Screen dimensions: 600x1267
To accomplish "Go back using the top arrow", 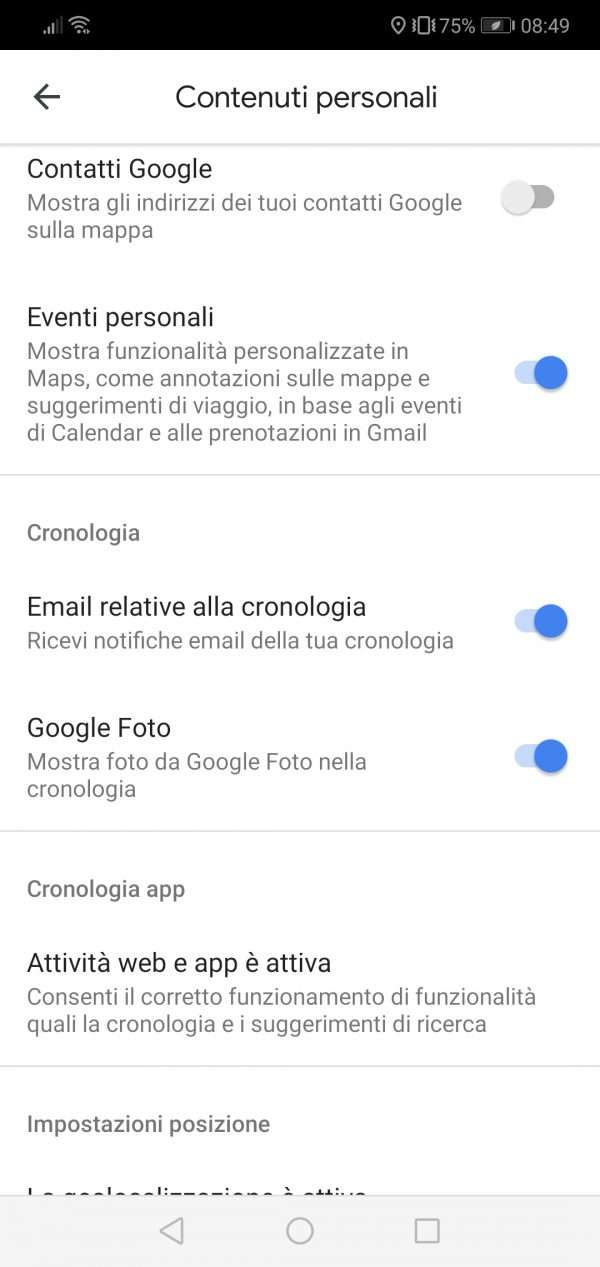I will tap(47, 97).
